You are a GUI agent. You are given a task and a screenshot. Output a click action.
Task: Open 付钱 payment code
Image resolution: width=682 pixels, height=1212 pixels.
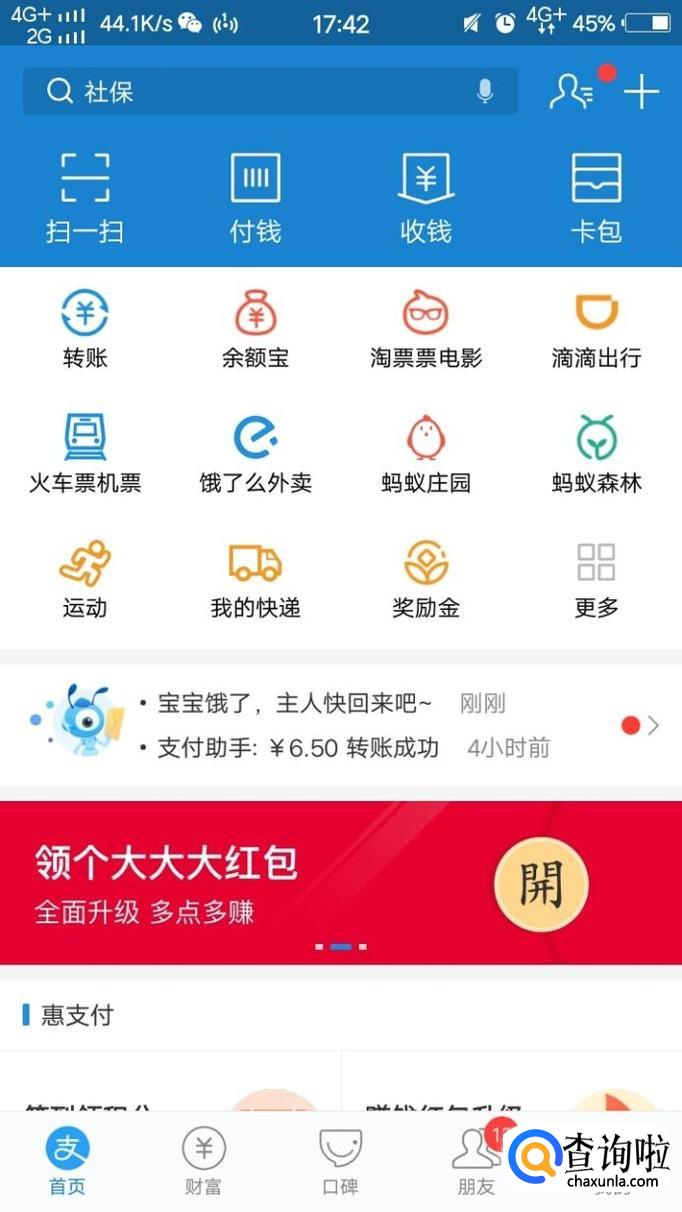255,198
